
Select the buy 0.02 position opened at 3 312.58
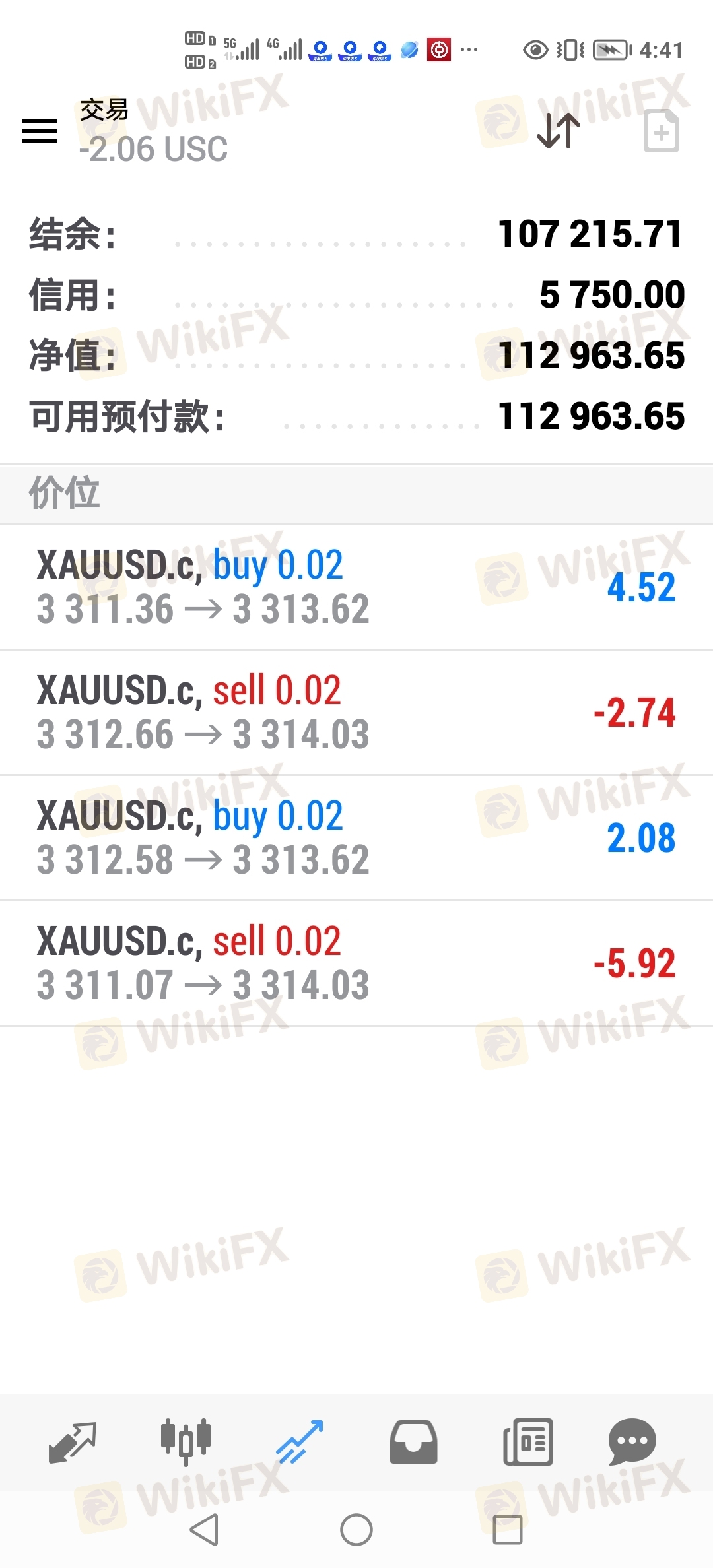356,838
